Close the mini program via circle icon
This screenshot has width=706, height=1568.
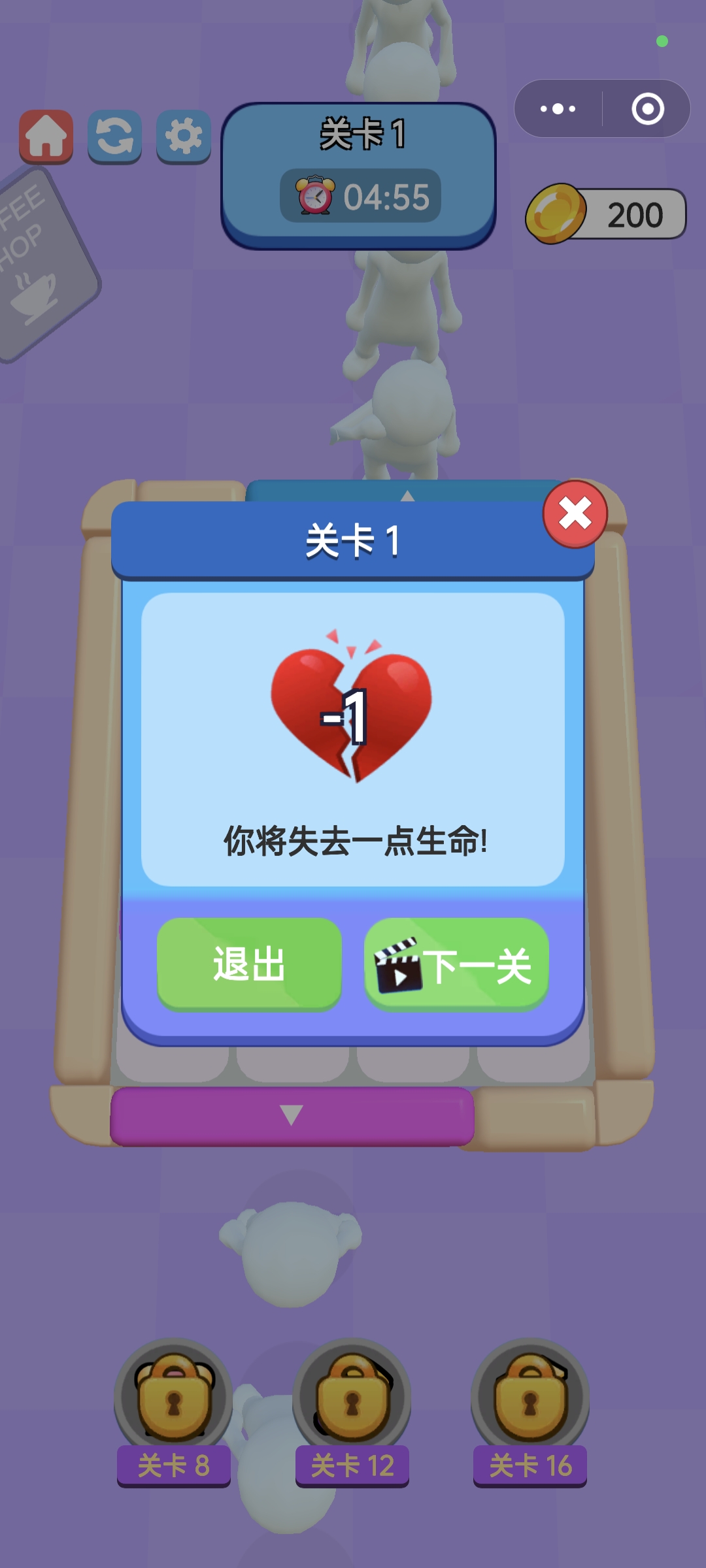648,108
